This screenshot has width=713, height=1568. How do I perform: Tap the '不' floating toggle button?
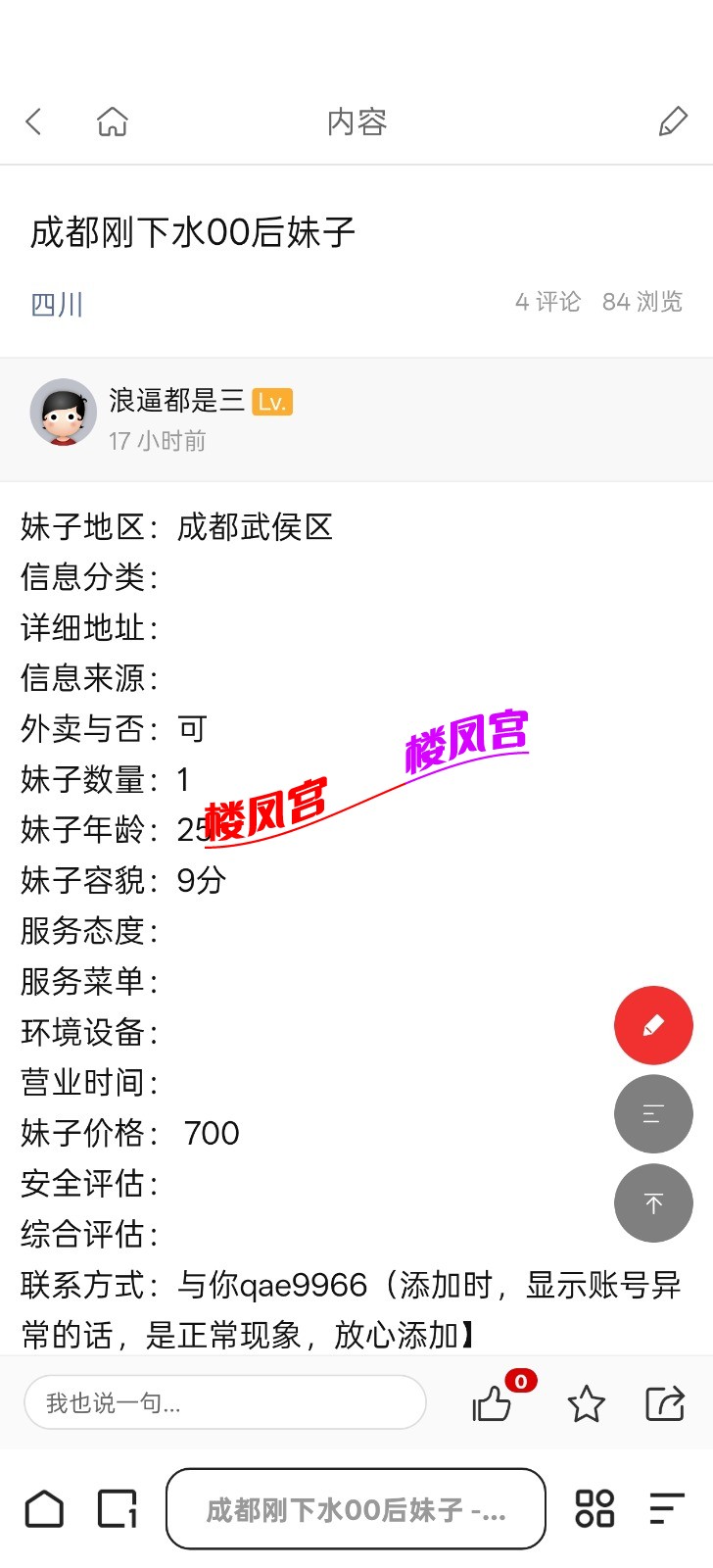653,1202
